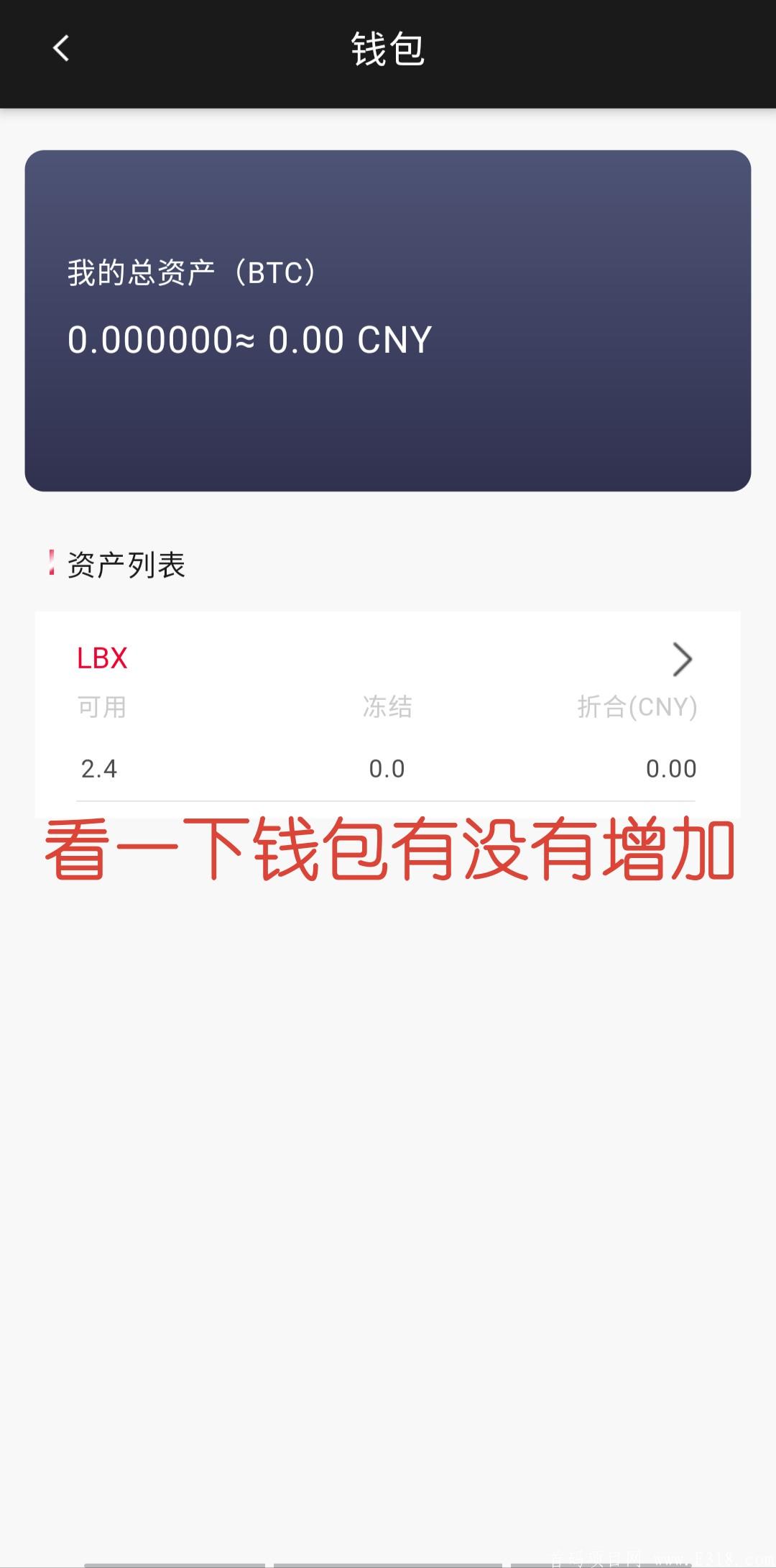Click the 我的总资产 (BTC) label
This screenshot has width=776, height=1568.
190,272
